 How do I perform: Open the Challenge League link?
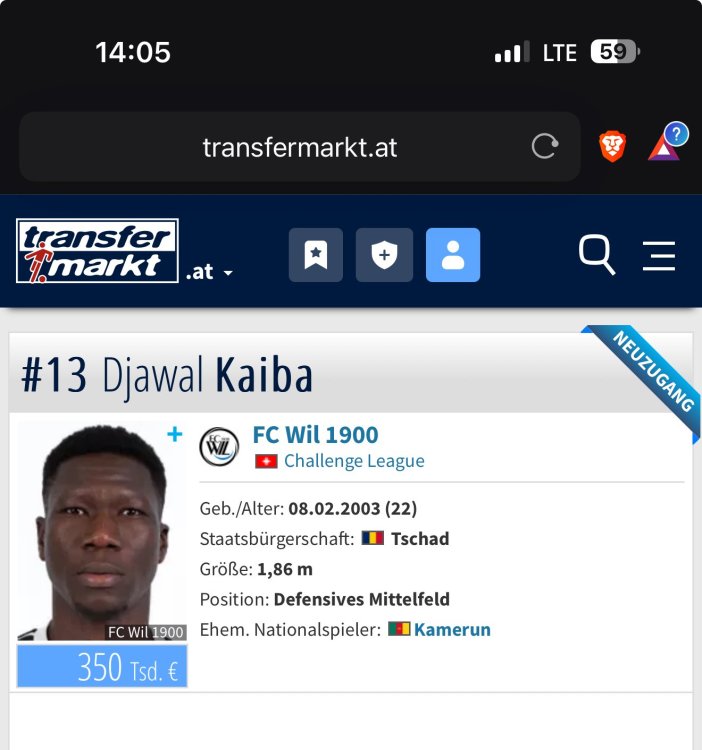pyautogui.click(x=354, y=461)
